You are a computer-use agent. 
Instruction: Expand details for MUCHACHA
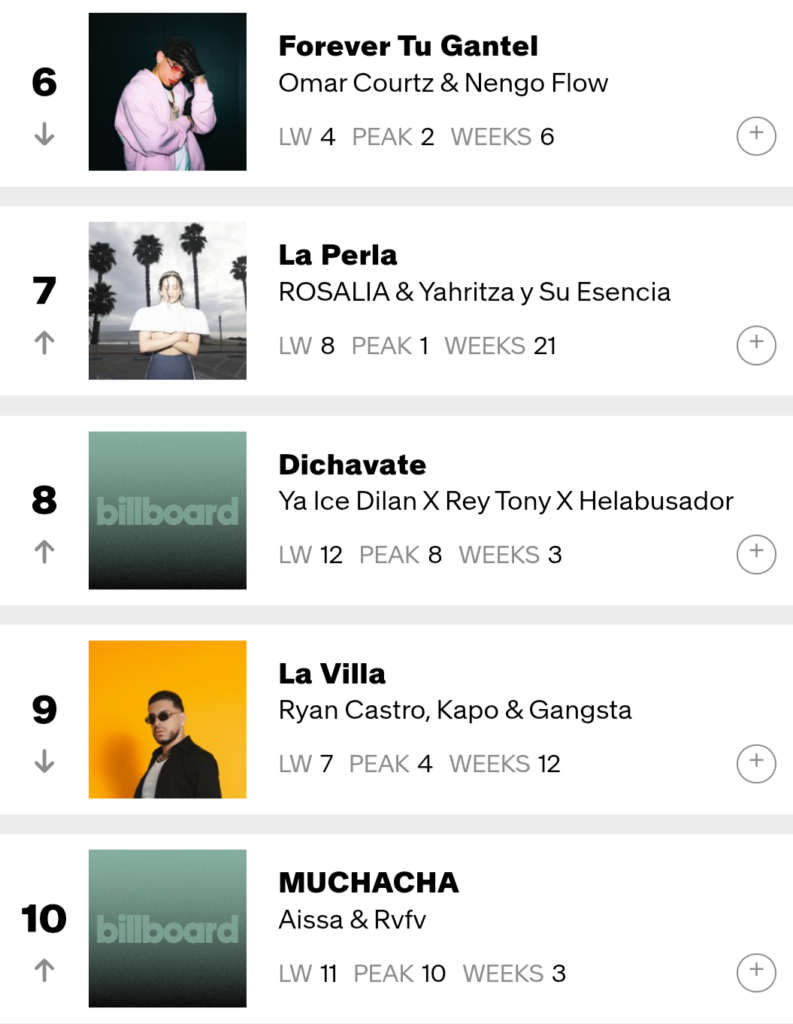pos(756,971)
